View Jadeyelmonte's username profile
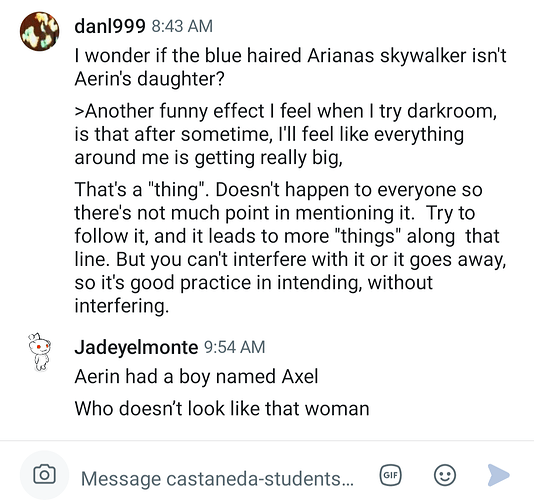This screenshot has height=500, width=534. pyautogui.click(x=136, y=347)
